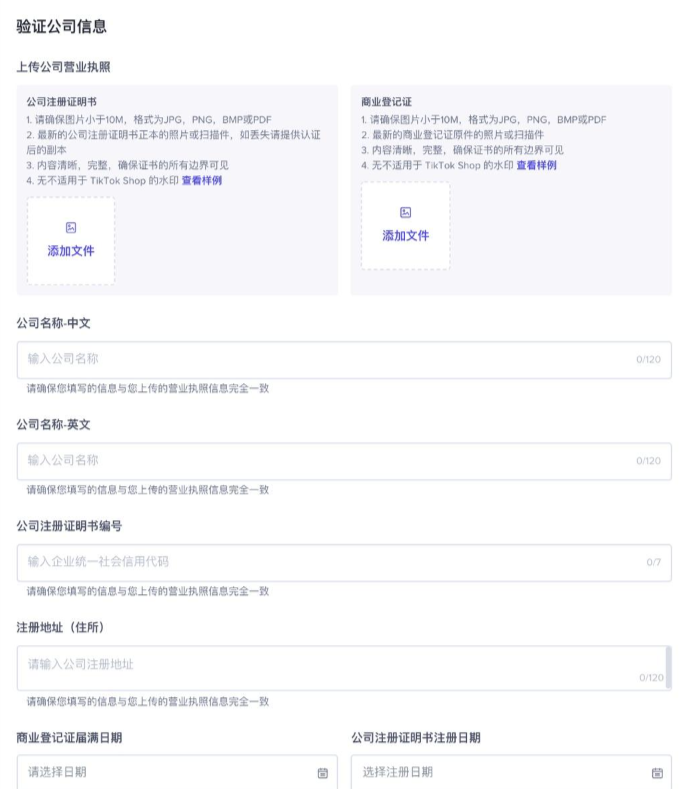Image resolution: width=683 pixels, height=789 pixels.
Task: Pick the 公司注册证明书注册日期 date
Action: pos(511,772)
